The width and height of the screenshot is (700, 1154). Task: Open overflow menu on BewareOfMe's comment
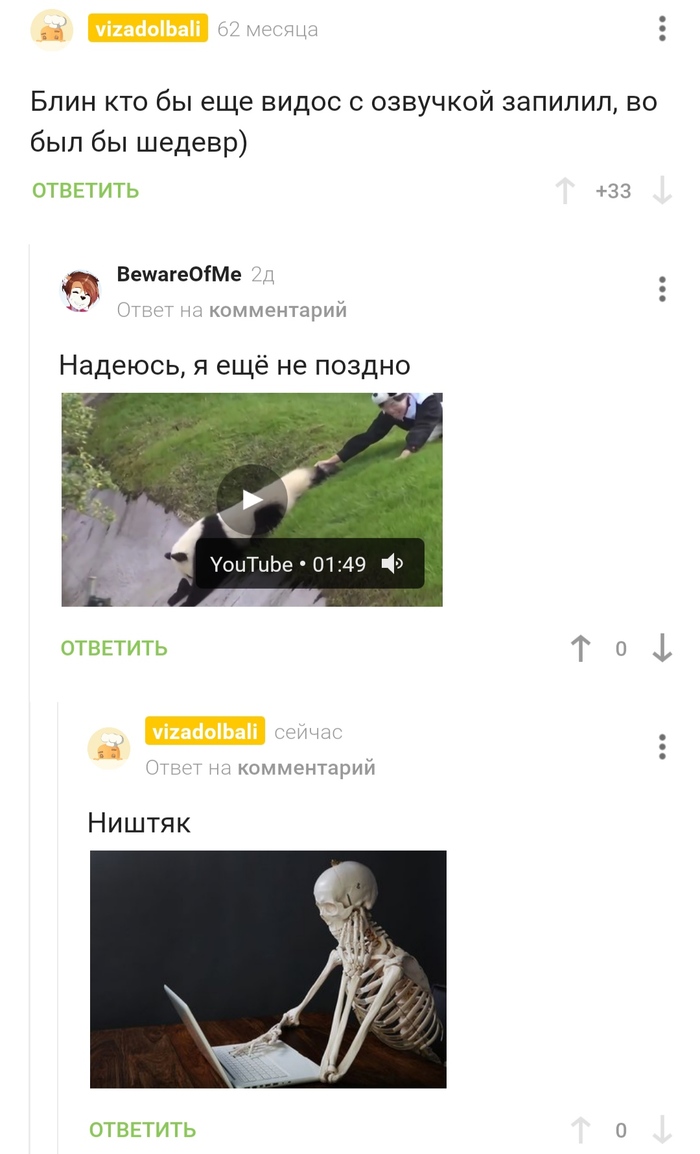[662, 289]
